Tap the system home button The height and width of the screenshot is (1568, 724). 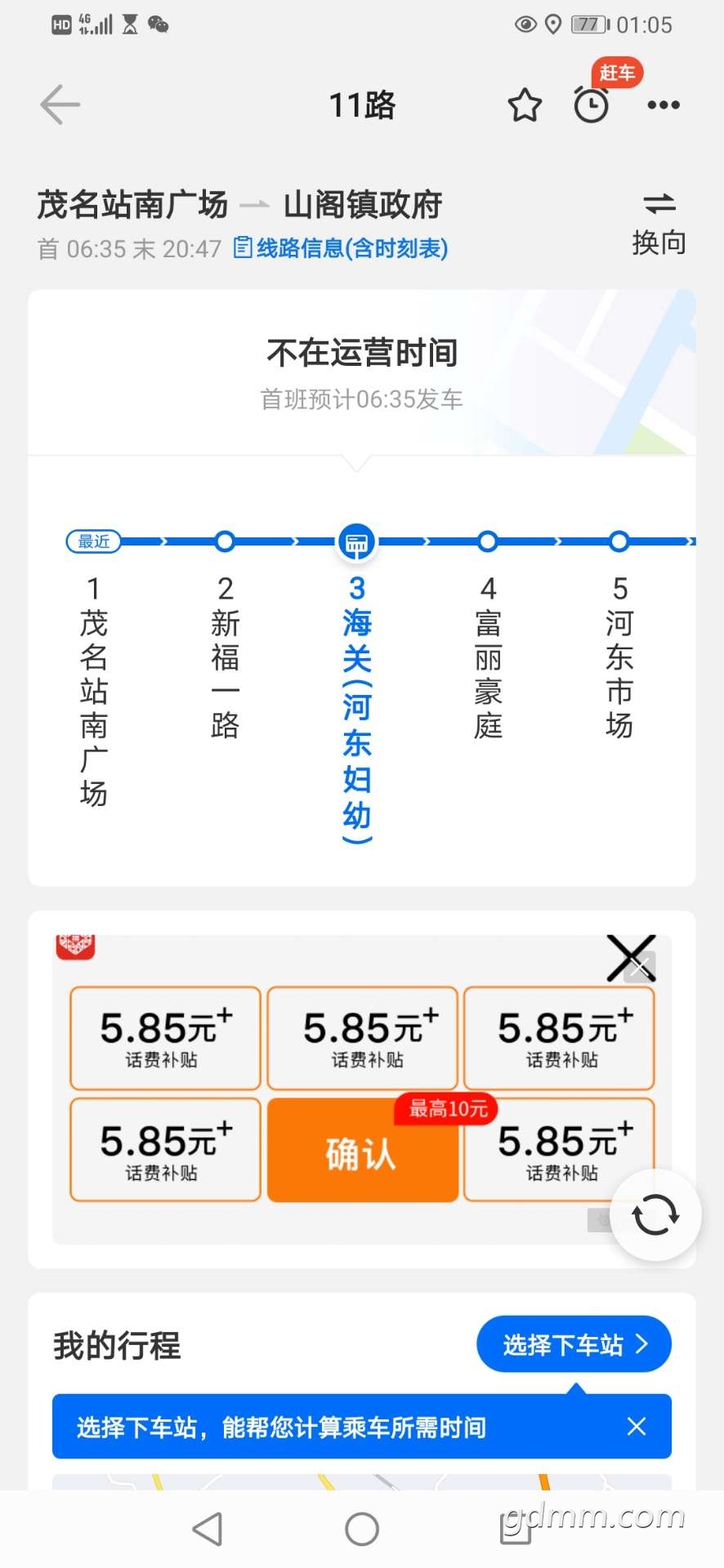pyautogui.click(x=362, y=1529)
